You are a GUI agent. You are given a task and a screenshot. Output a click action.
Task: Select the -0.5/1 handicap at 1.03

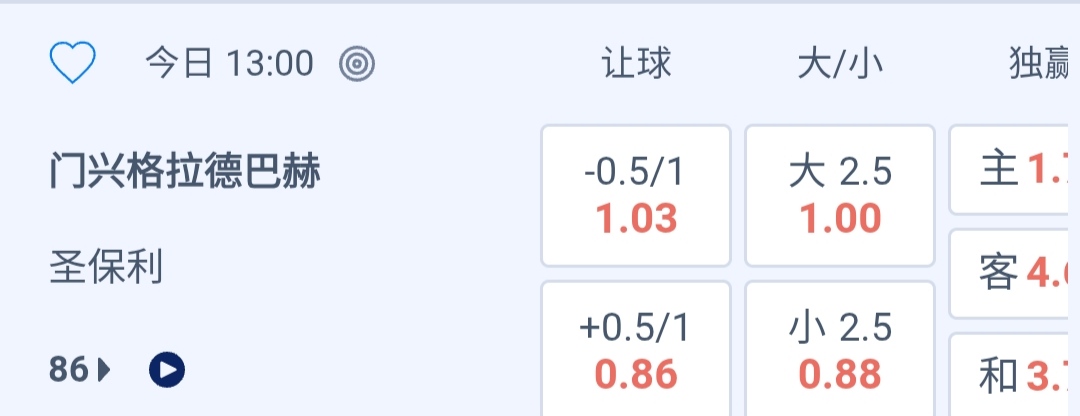coord(636,196)
